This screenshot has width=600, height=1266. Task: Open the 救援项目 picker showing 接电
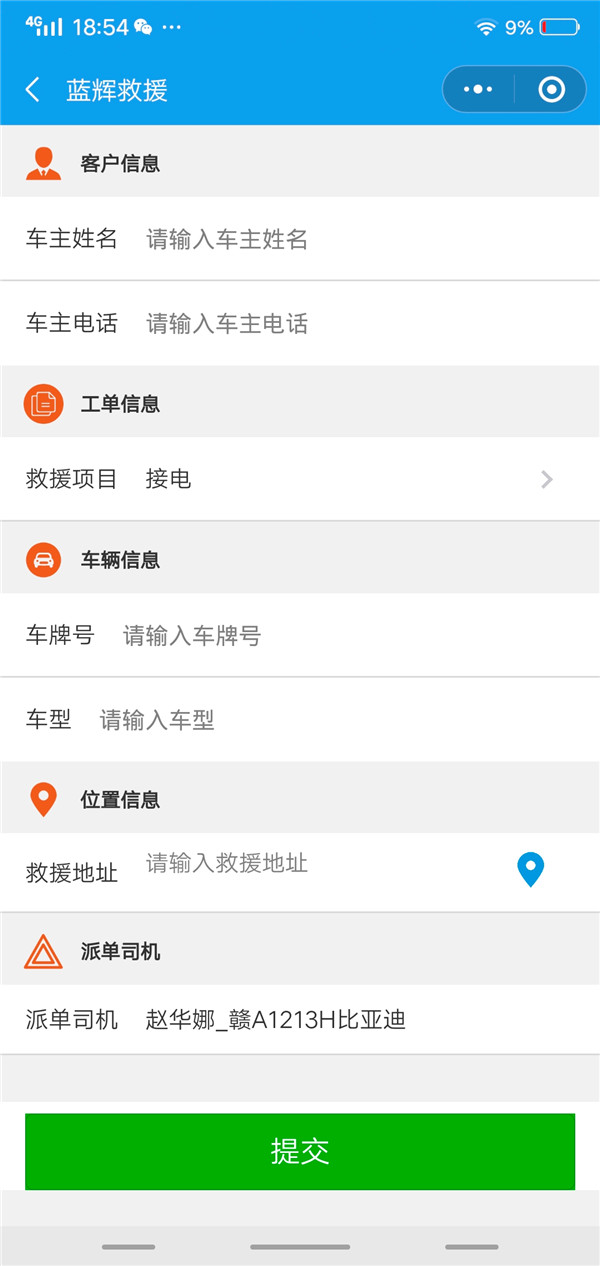pos(300,479)
